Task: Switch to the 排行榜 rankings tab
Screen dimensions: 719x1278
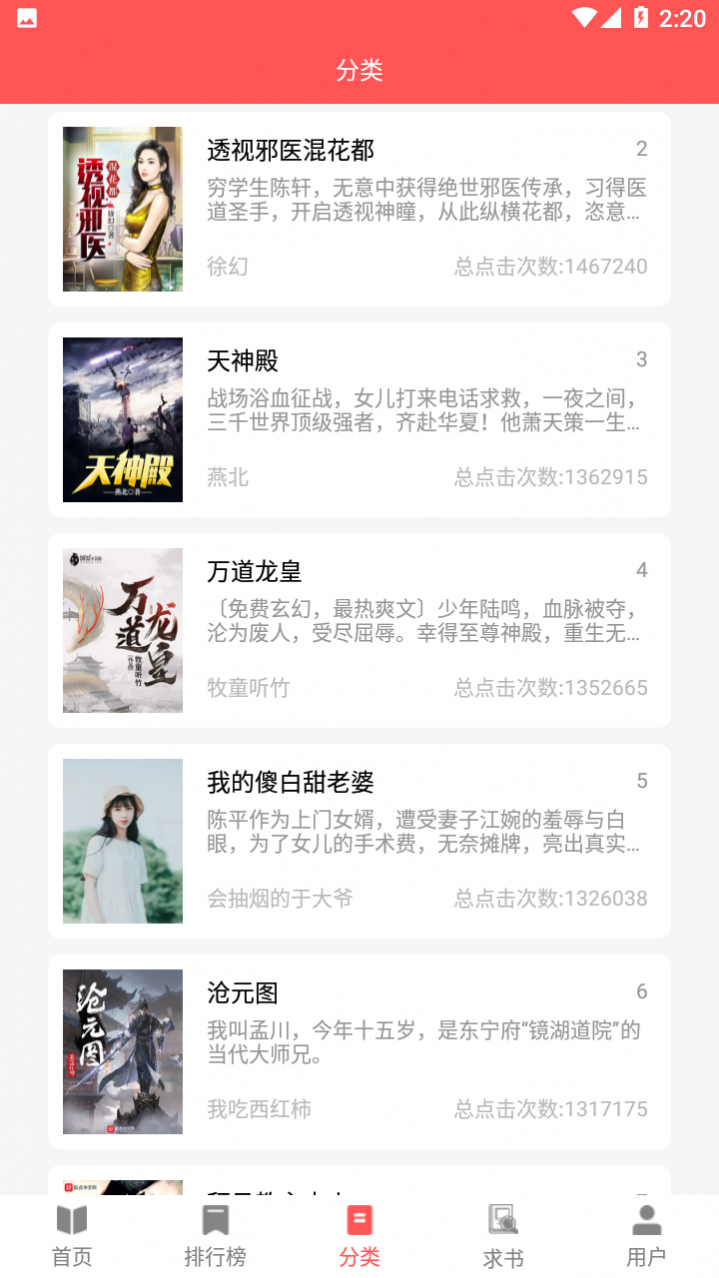Action: (215, 1236)
